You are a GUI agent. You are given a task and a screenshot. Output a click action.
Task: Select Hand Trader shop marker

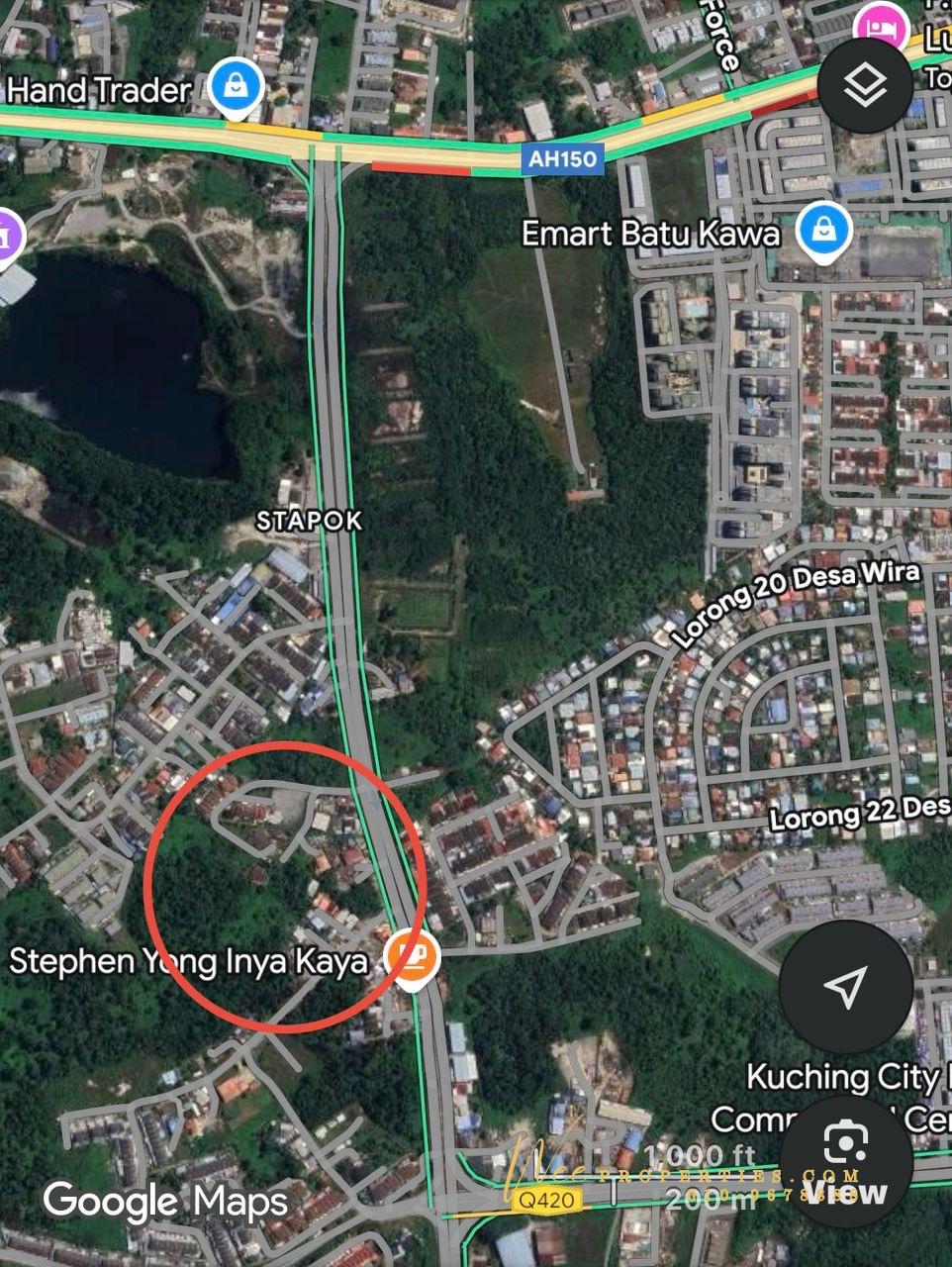[237, 89]
